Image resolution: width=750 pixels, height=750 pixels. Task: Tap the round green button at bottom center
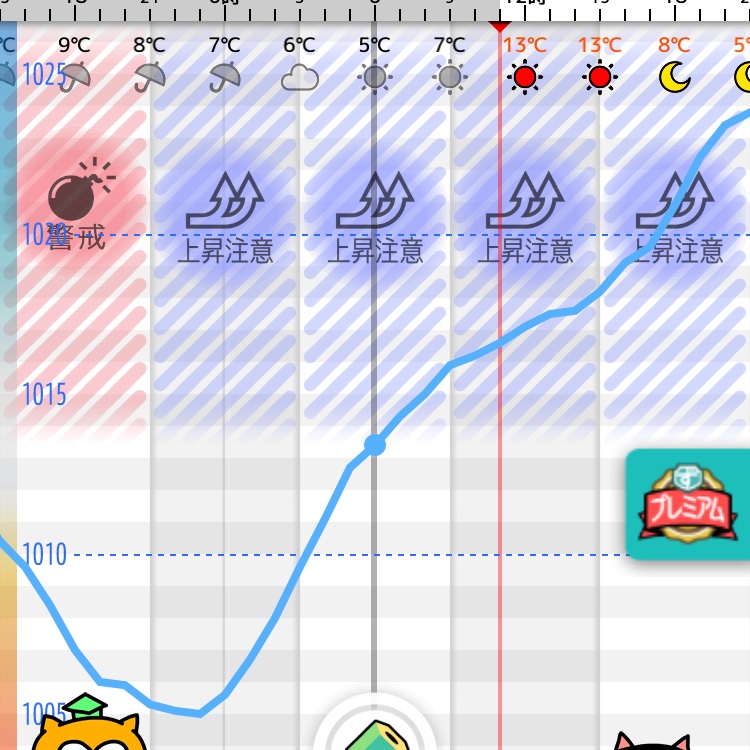tap(375, 728)
